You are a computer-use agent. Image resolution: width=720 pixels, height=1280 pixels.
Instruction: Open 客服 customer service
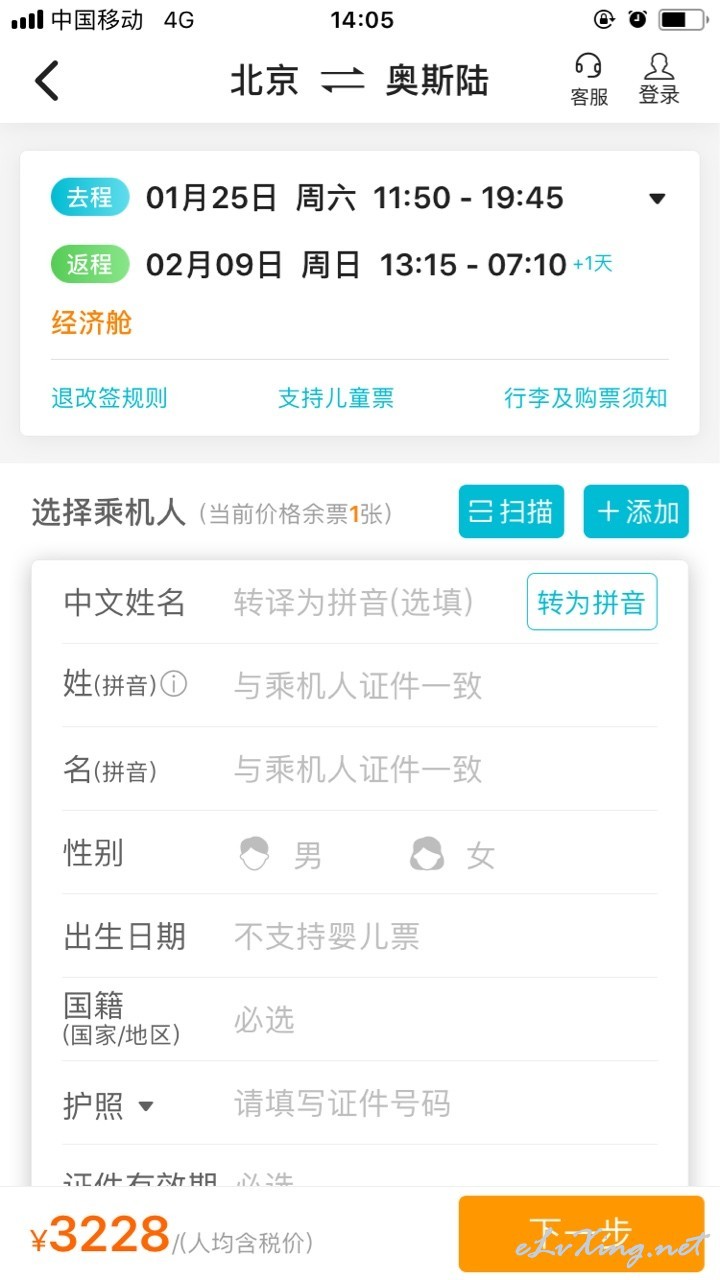point(589,80)
